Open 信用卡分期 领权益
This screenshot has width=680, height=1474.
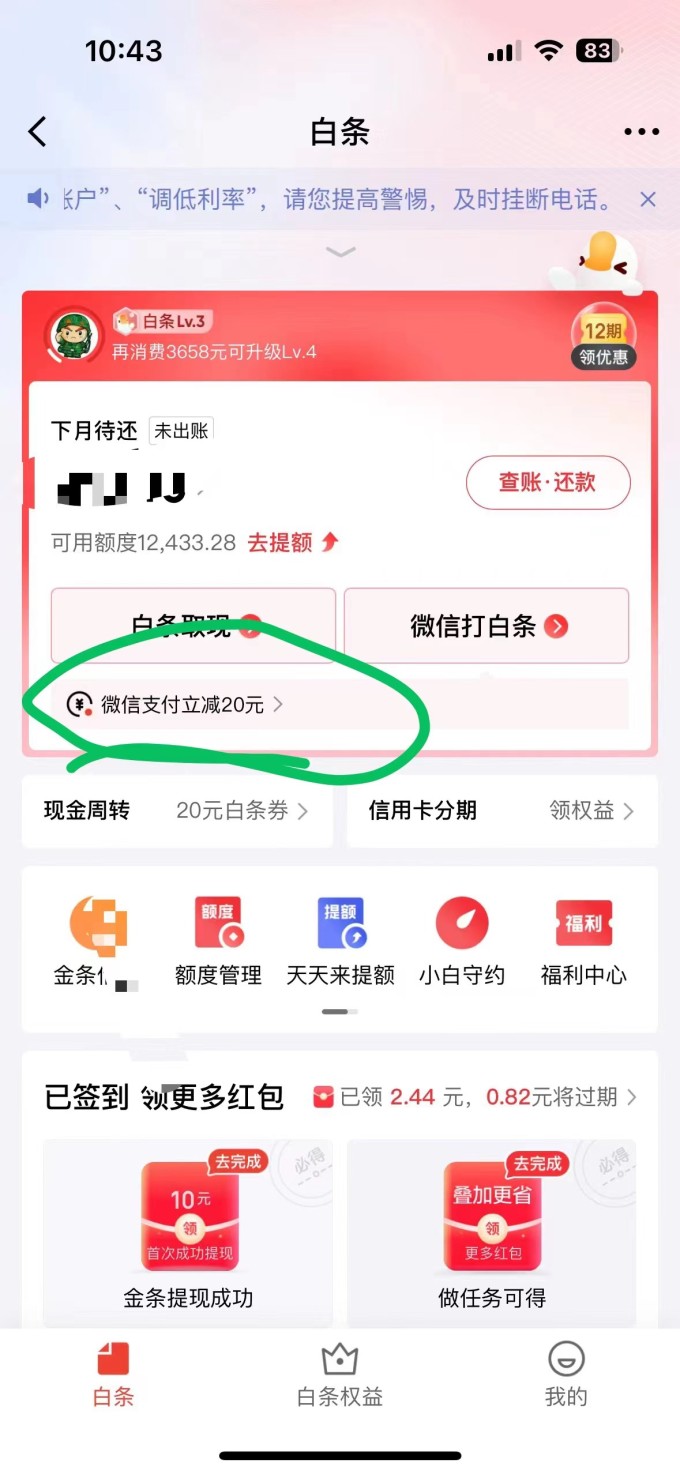pyautogui.click(x=501, y=811)
